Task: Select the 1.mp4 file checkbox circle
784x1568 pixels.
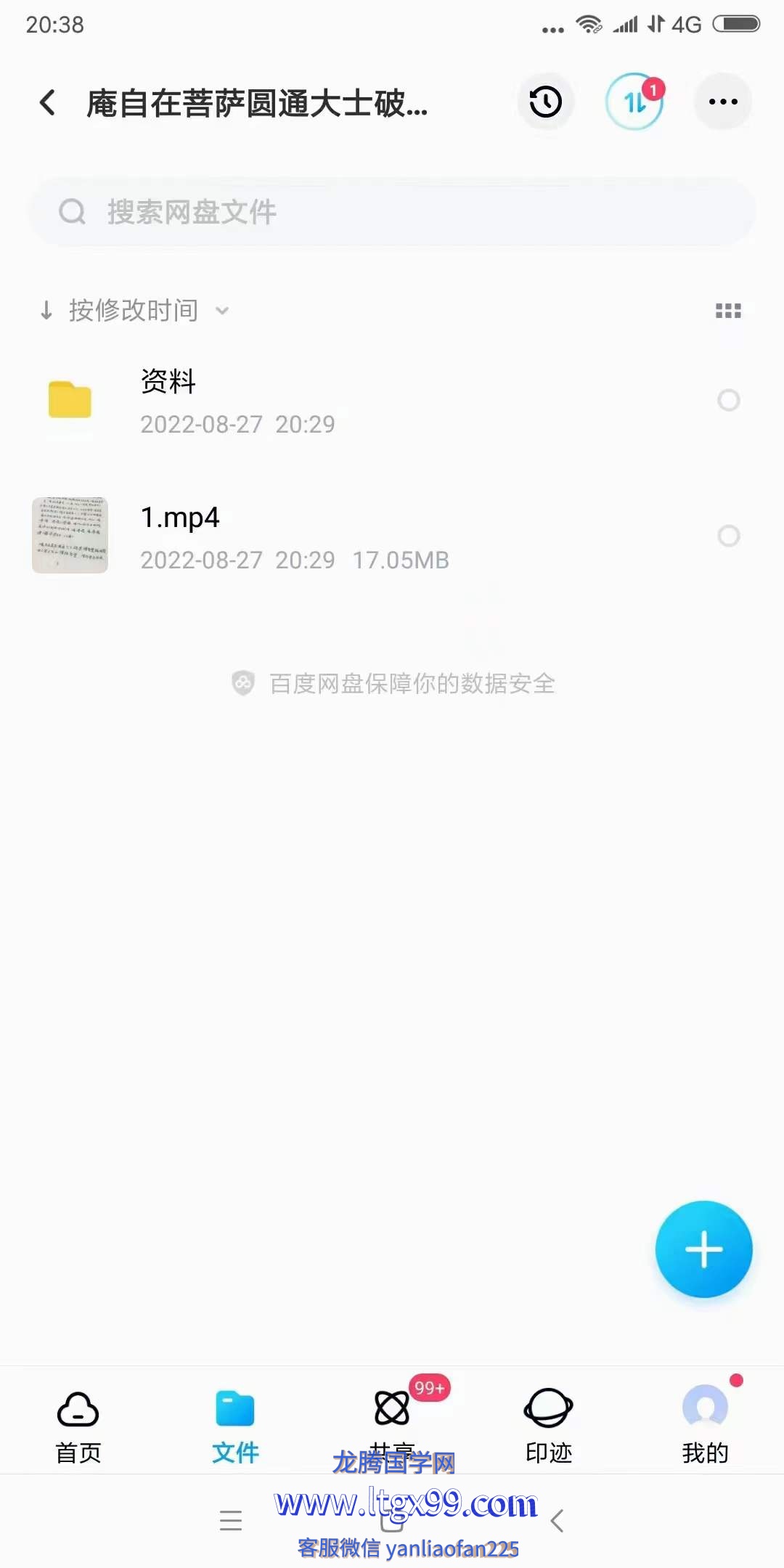Action: [729, 536]
